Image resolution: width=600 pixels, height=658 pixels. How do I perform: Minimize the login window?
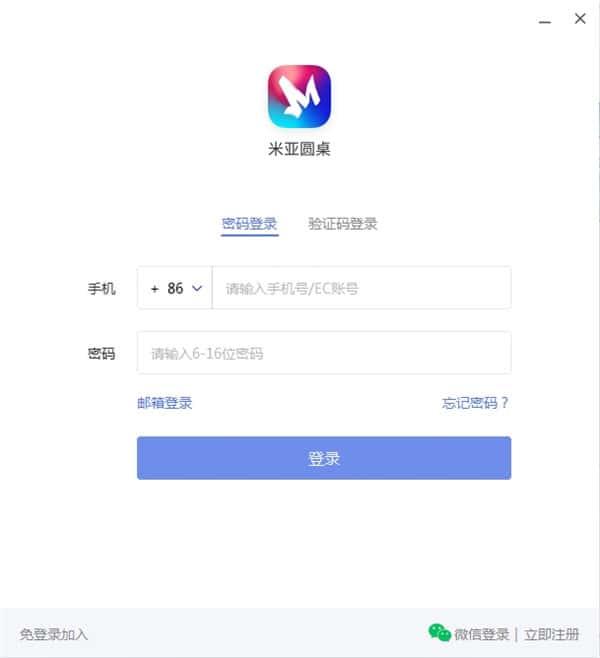pos(544,19)
